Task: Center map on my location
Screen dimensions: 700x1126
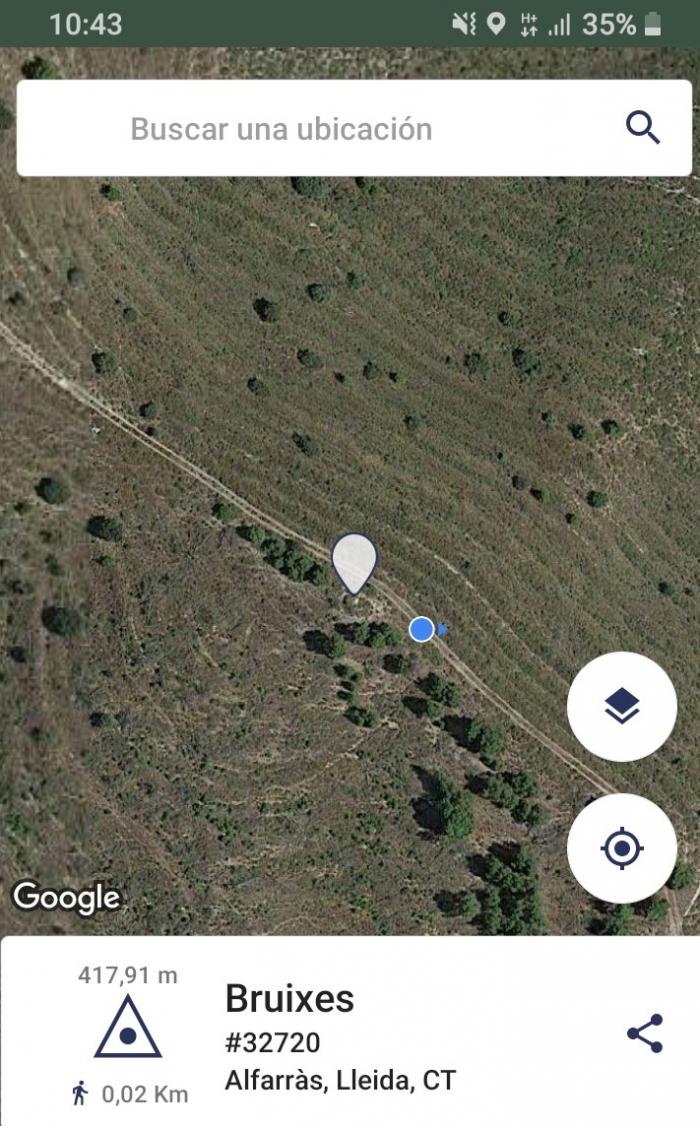Action: click(622, 848)
